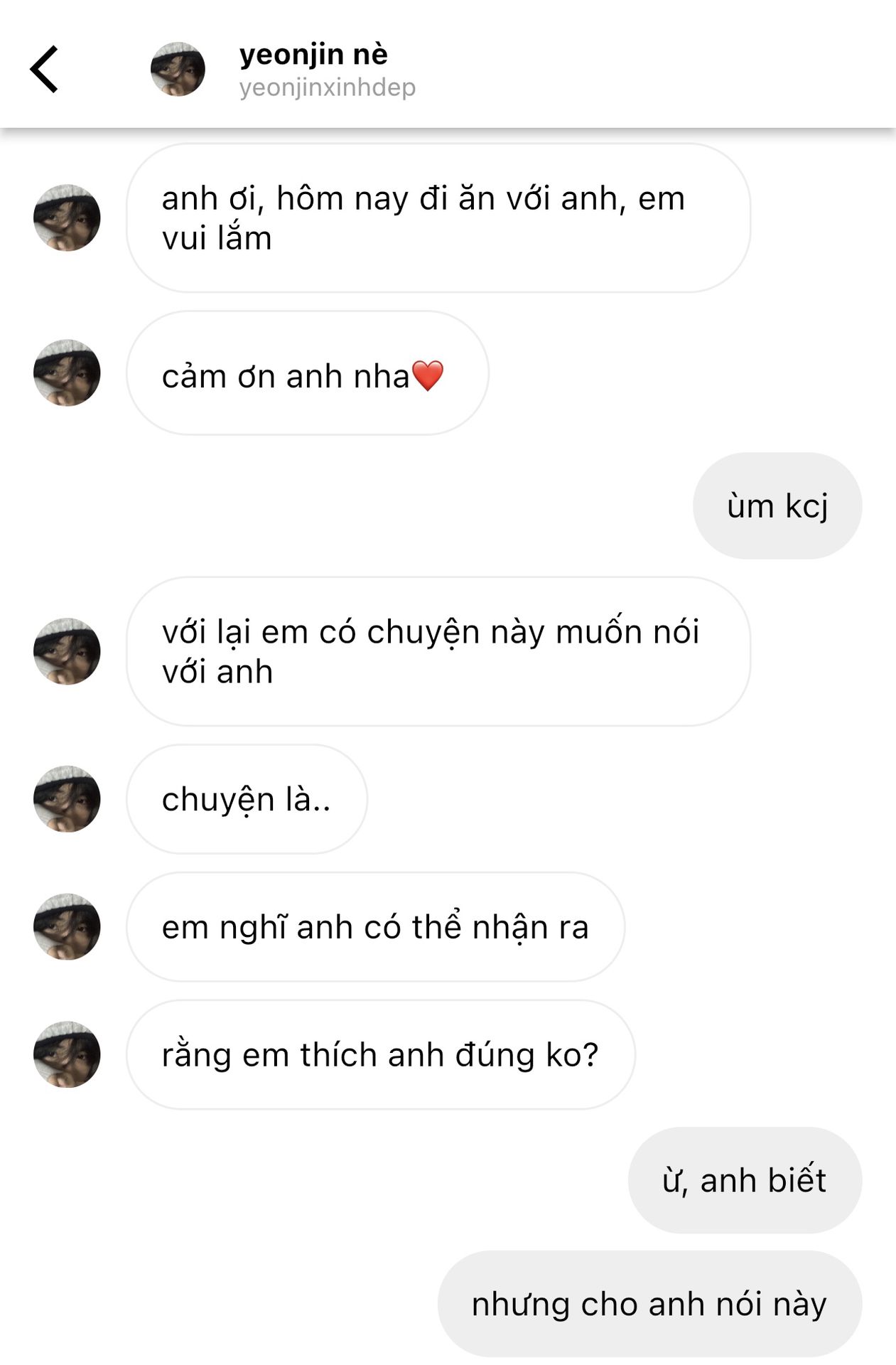Open avatar beside "cảm ơn anh nha" message

(67, 373)
